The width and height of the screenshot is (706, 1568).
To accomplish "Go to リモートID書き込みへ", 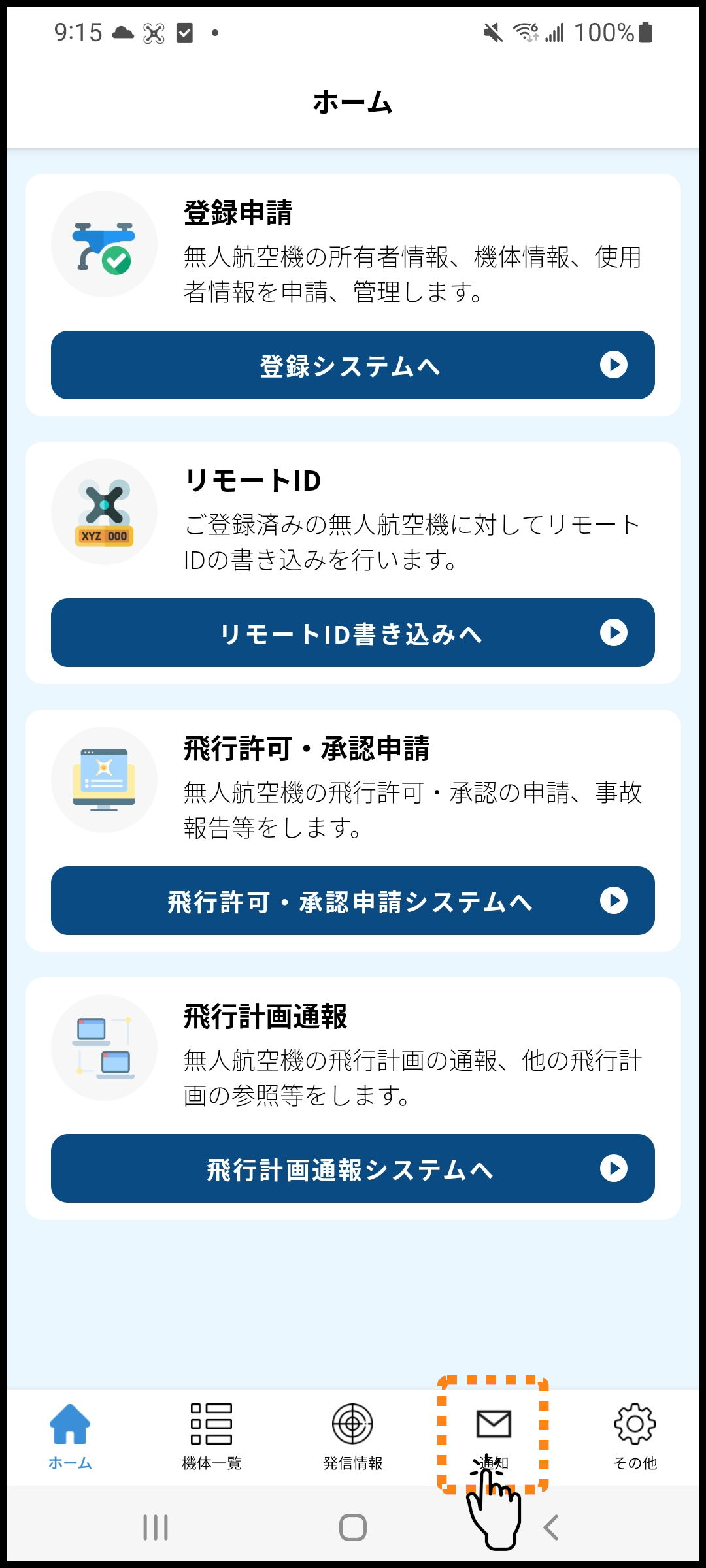I will (x=353, y=633).
